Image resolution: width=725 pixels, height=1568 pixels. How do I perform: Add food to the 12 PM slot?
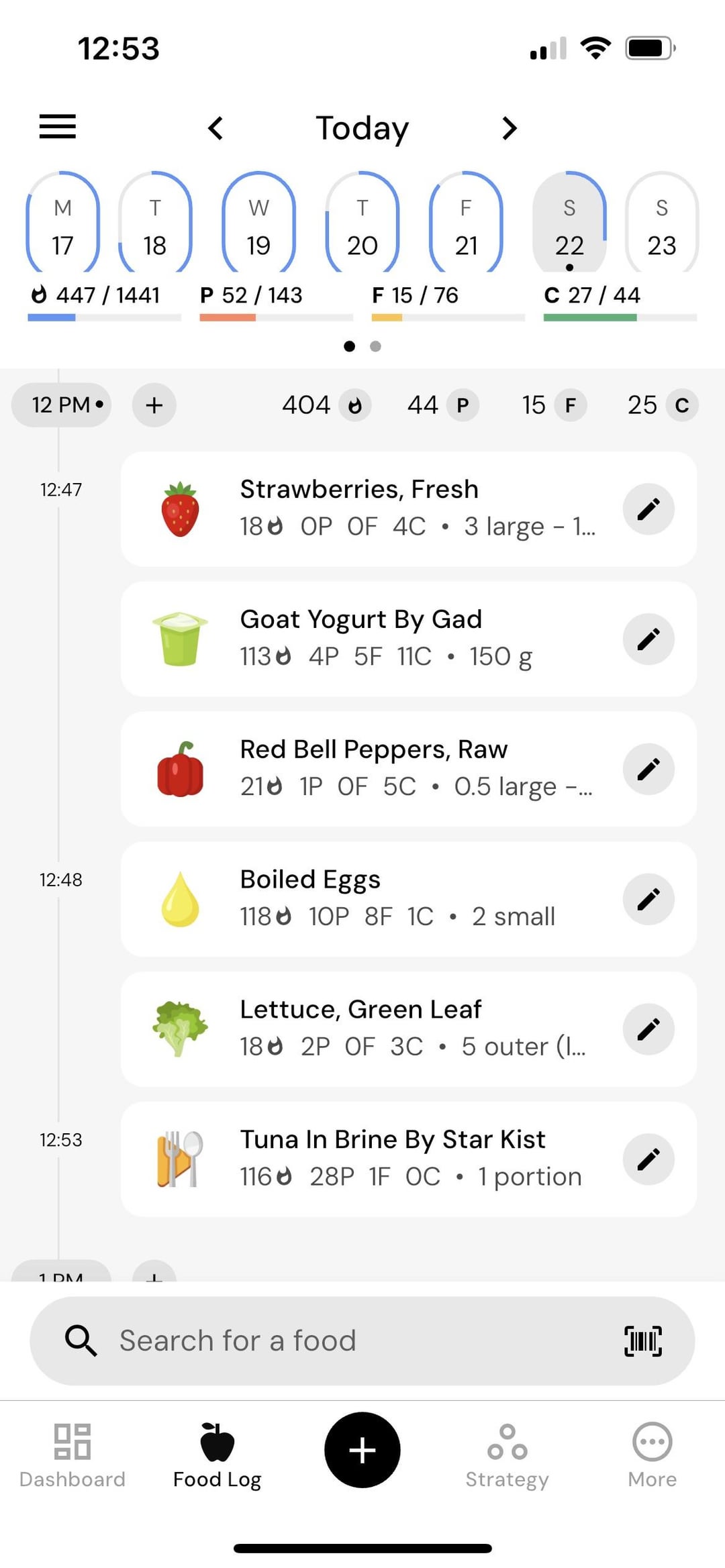(x=154, y=405)
